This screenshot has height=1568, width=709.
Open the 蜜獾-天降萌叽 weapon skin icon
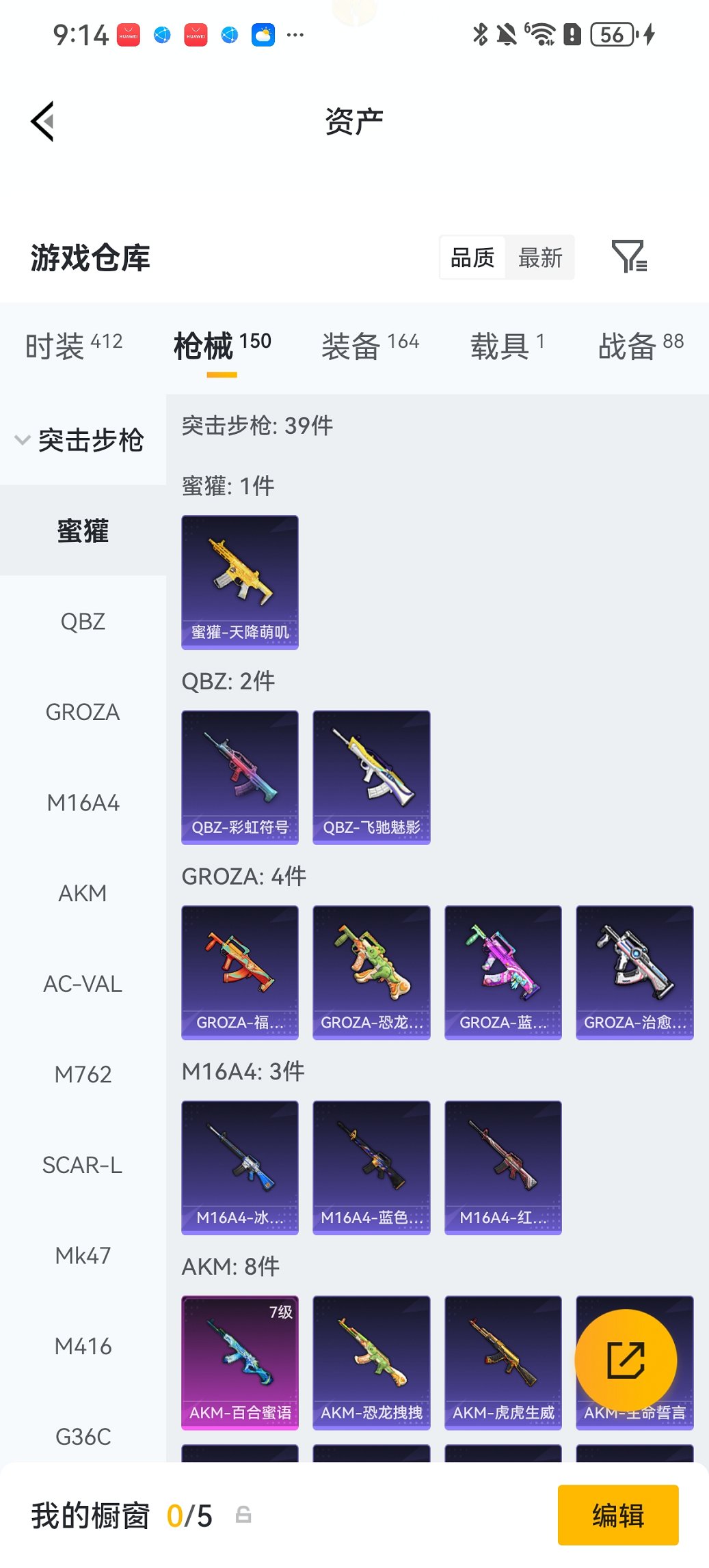click(239, 580)
